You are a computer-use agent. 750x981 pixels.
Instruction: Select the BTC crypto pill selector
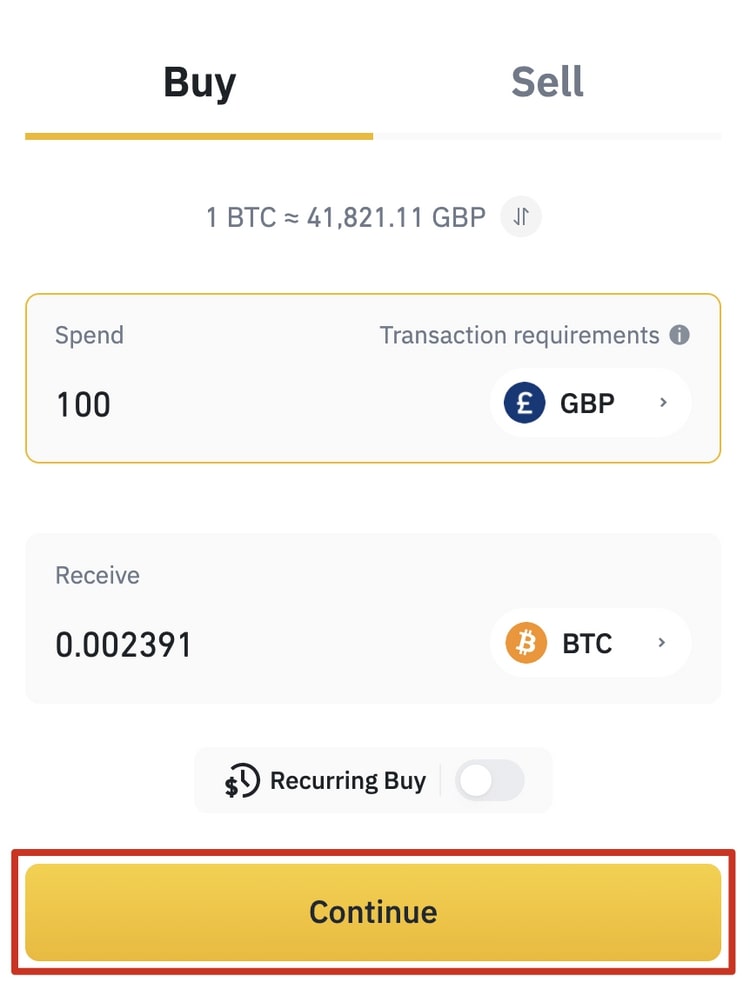[x=590, y=643]
